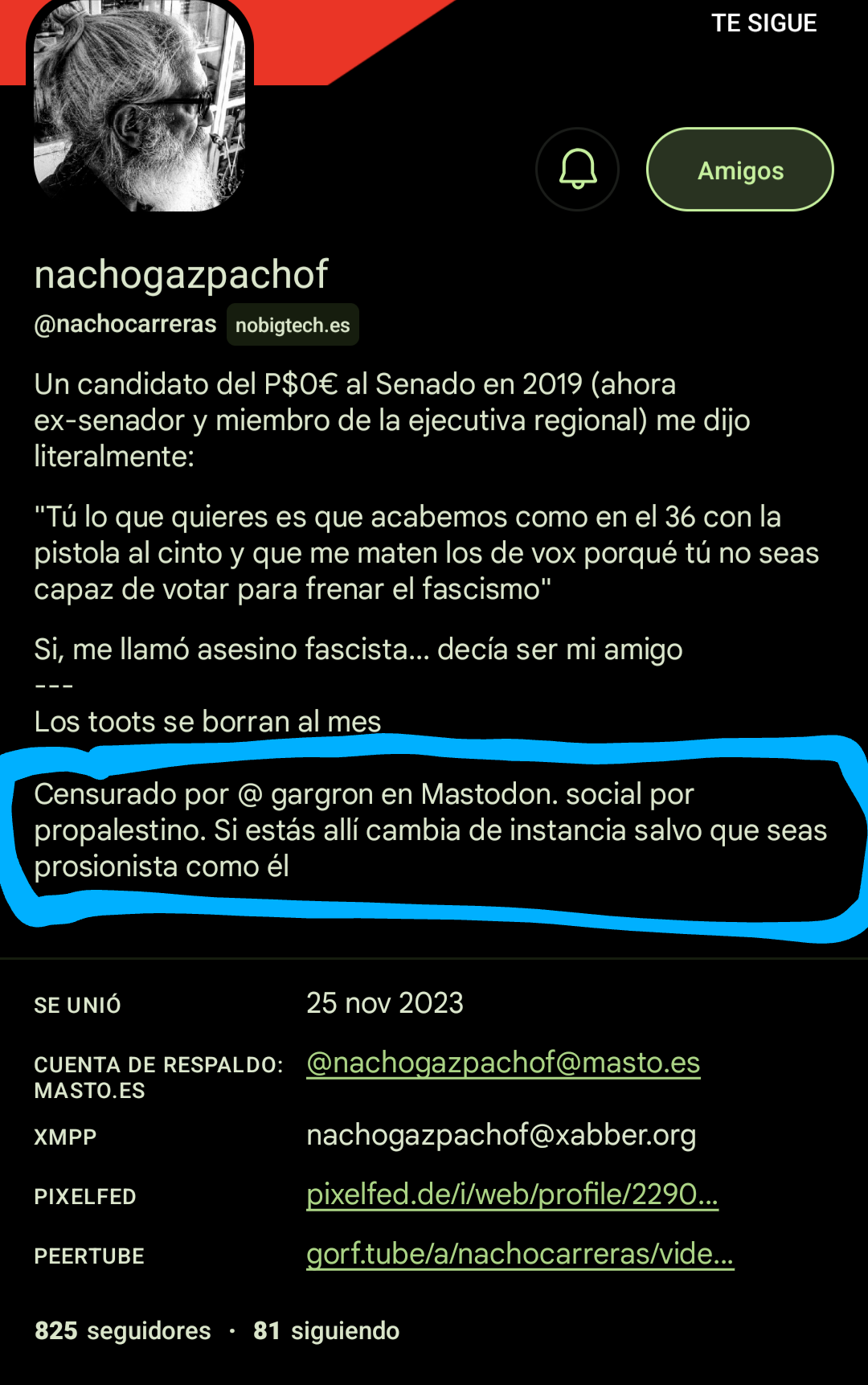
Task: Open the gorf.tube PeerTube link
Action: click(x=519, y=1254)
